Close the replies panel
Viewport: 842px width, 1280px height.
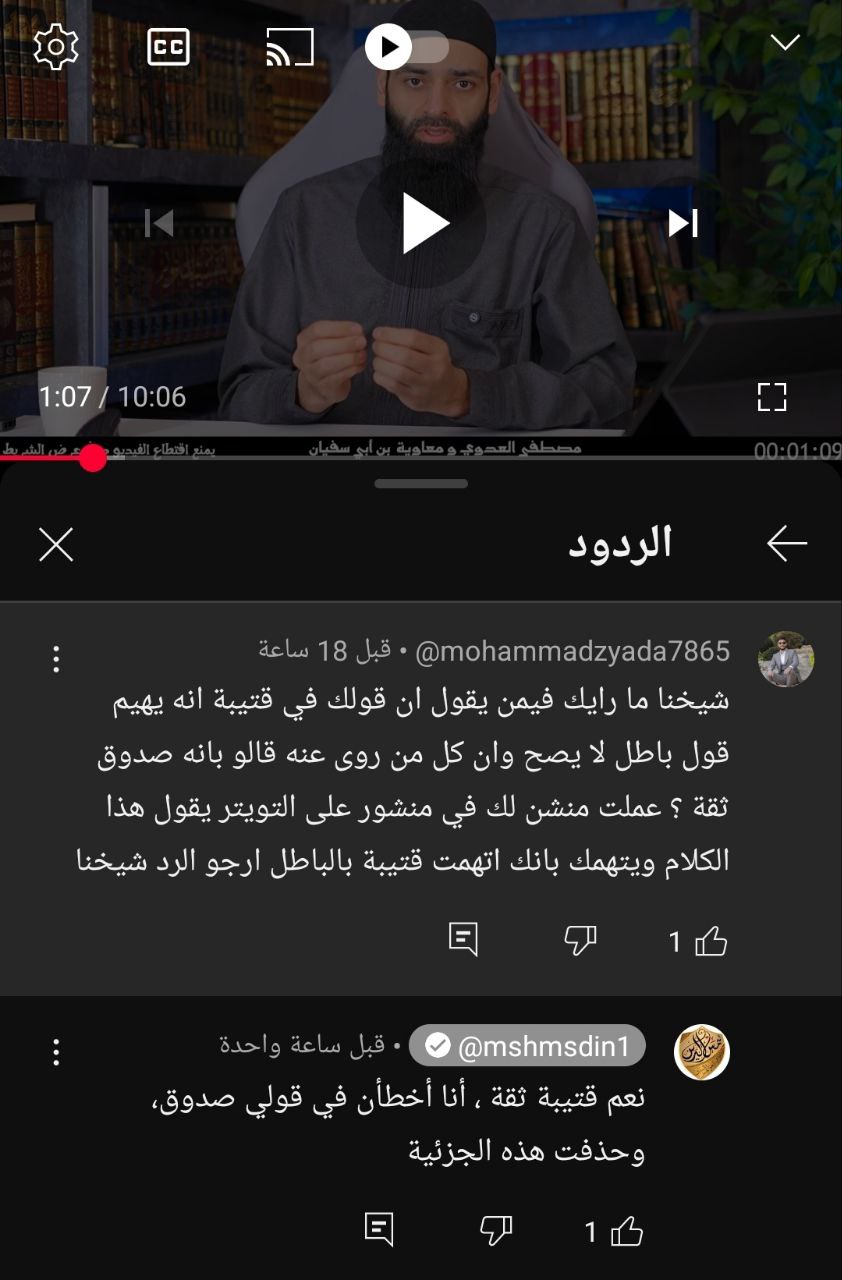[x=56, y=544]
